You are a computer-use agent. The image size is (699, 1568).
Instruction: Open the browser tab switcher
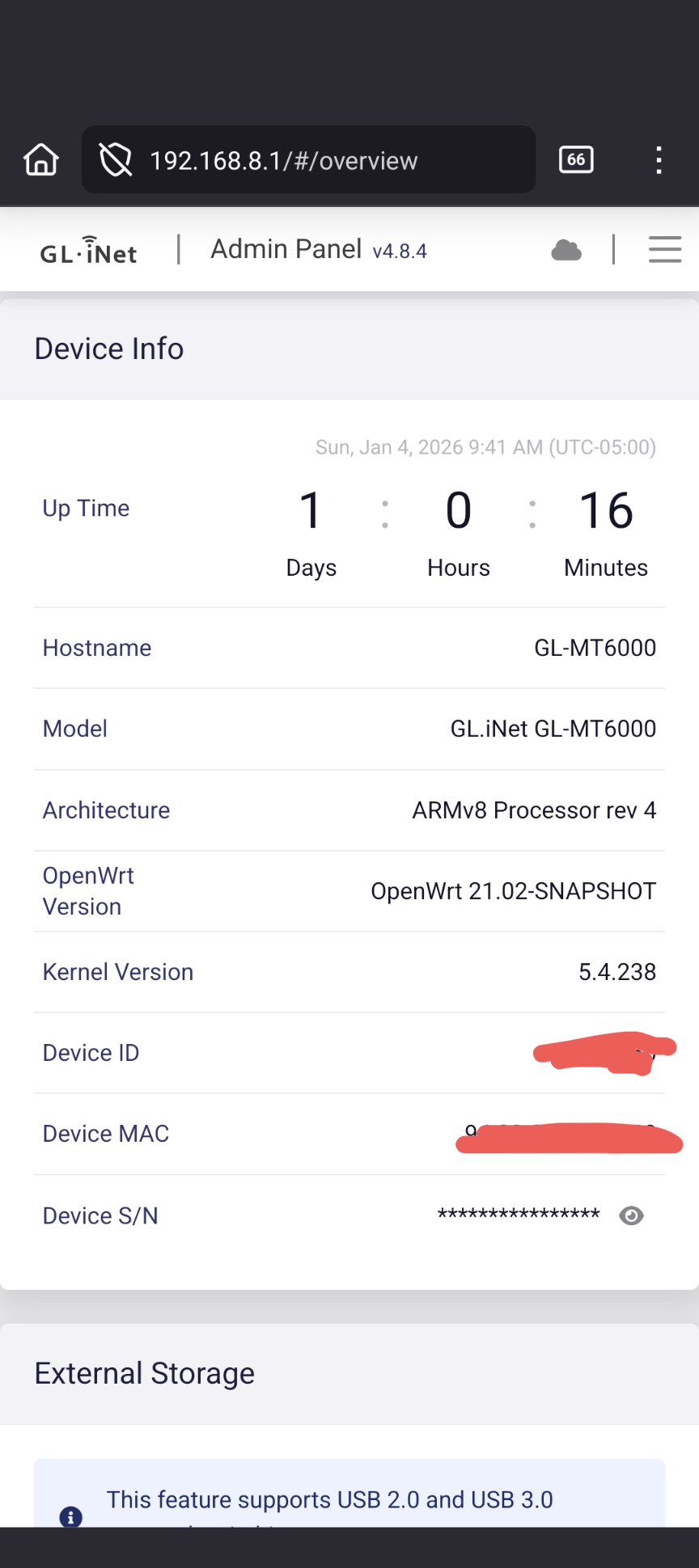[576, 160]
